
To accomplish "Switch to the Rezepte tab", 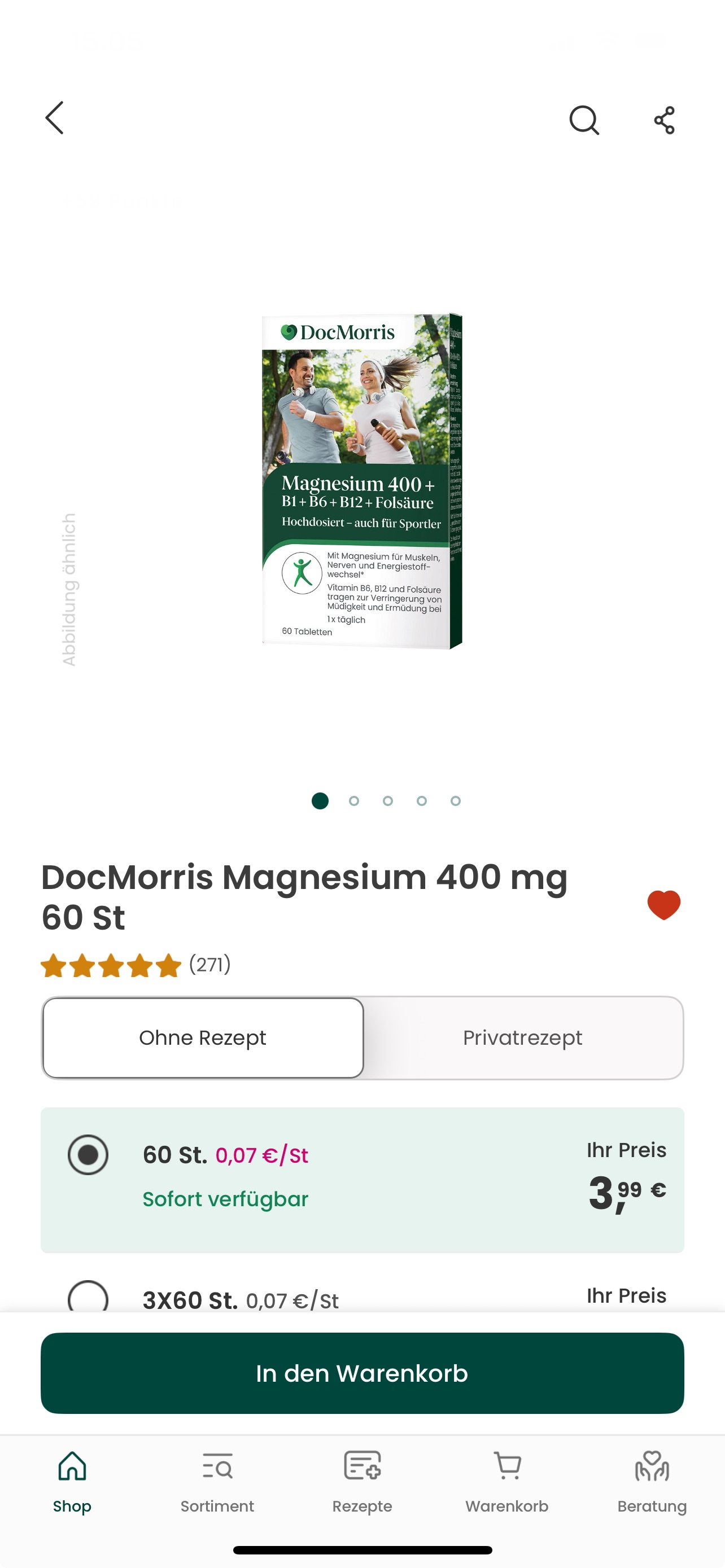I will (362, 1482).
